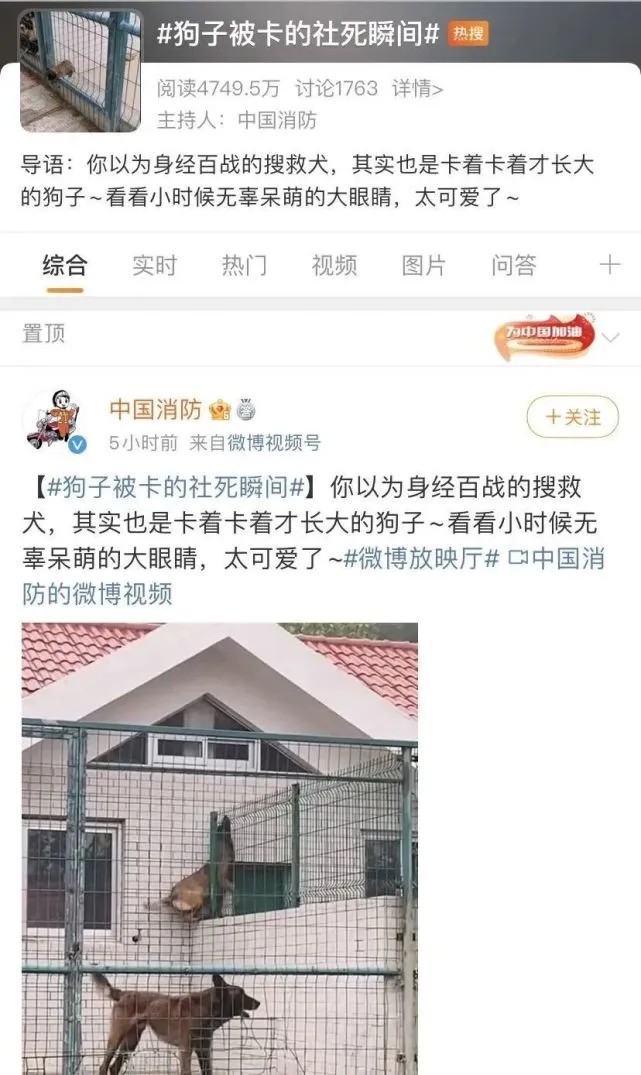The image size is (641, 1075).
Task: Play the dog video thumbnail
Action: click(x=220, y=848)
